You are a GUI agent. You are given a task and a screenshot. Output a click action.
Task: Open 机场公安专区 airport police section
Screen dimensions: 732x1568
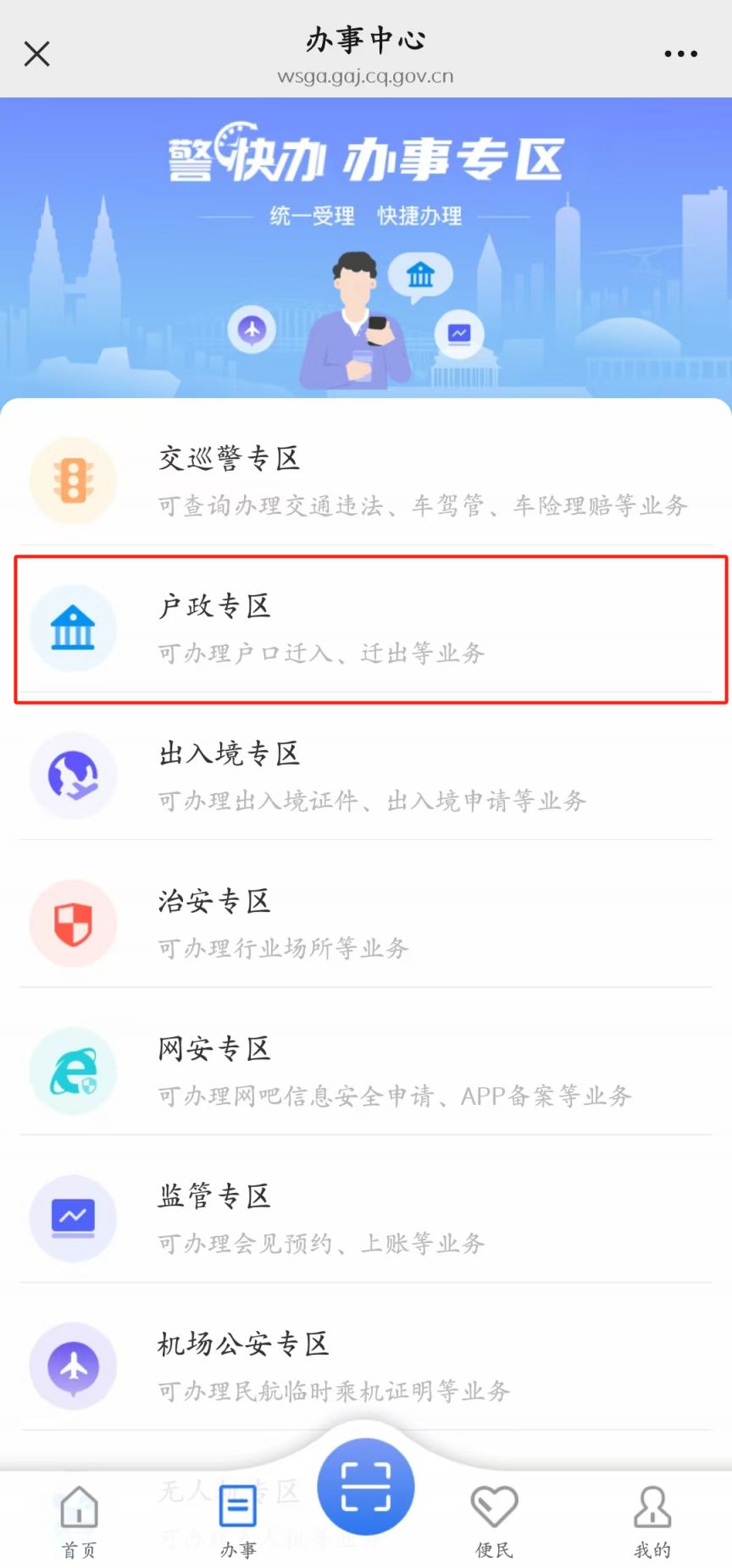(366, 1366)
